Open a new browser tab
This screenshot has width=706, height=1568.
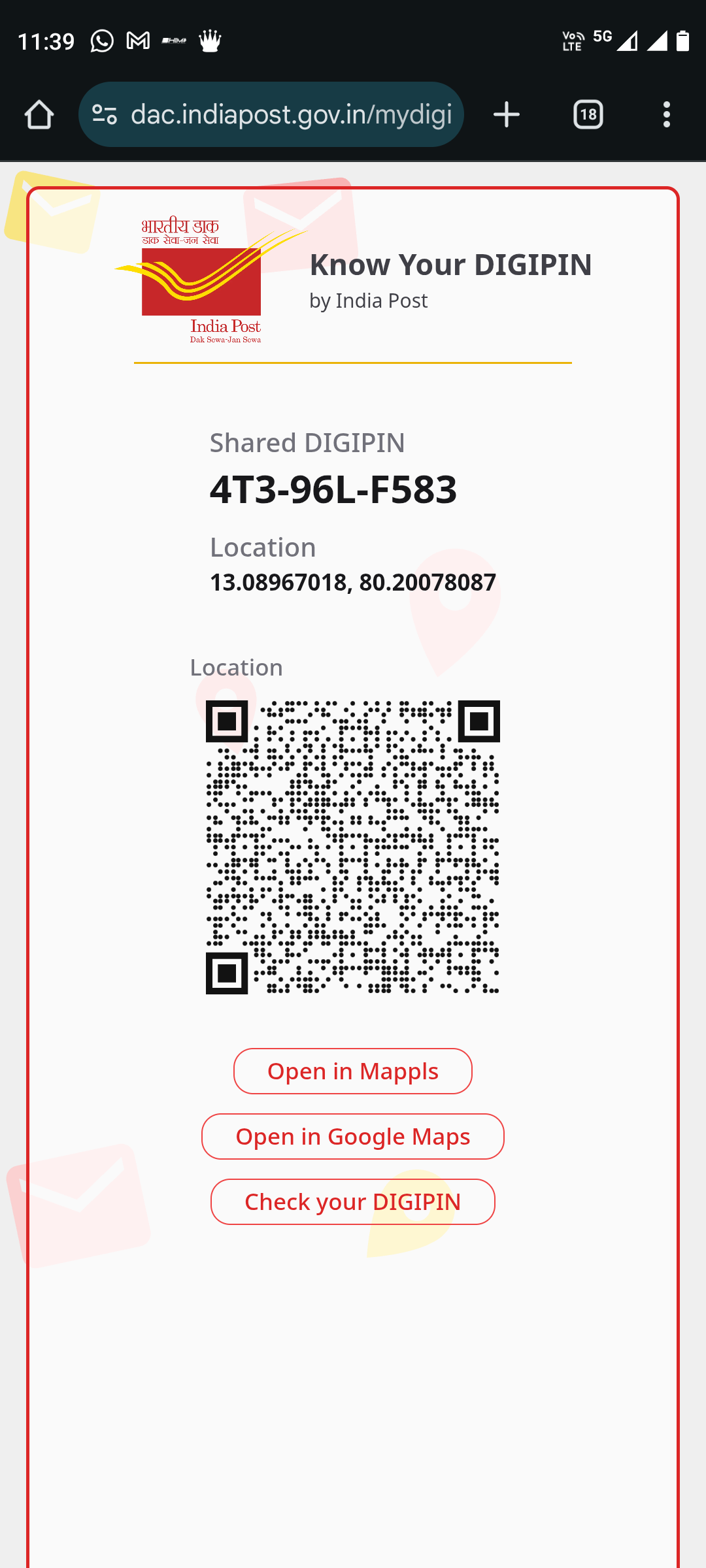[x=506, y=115]
